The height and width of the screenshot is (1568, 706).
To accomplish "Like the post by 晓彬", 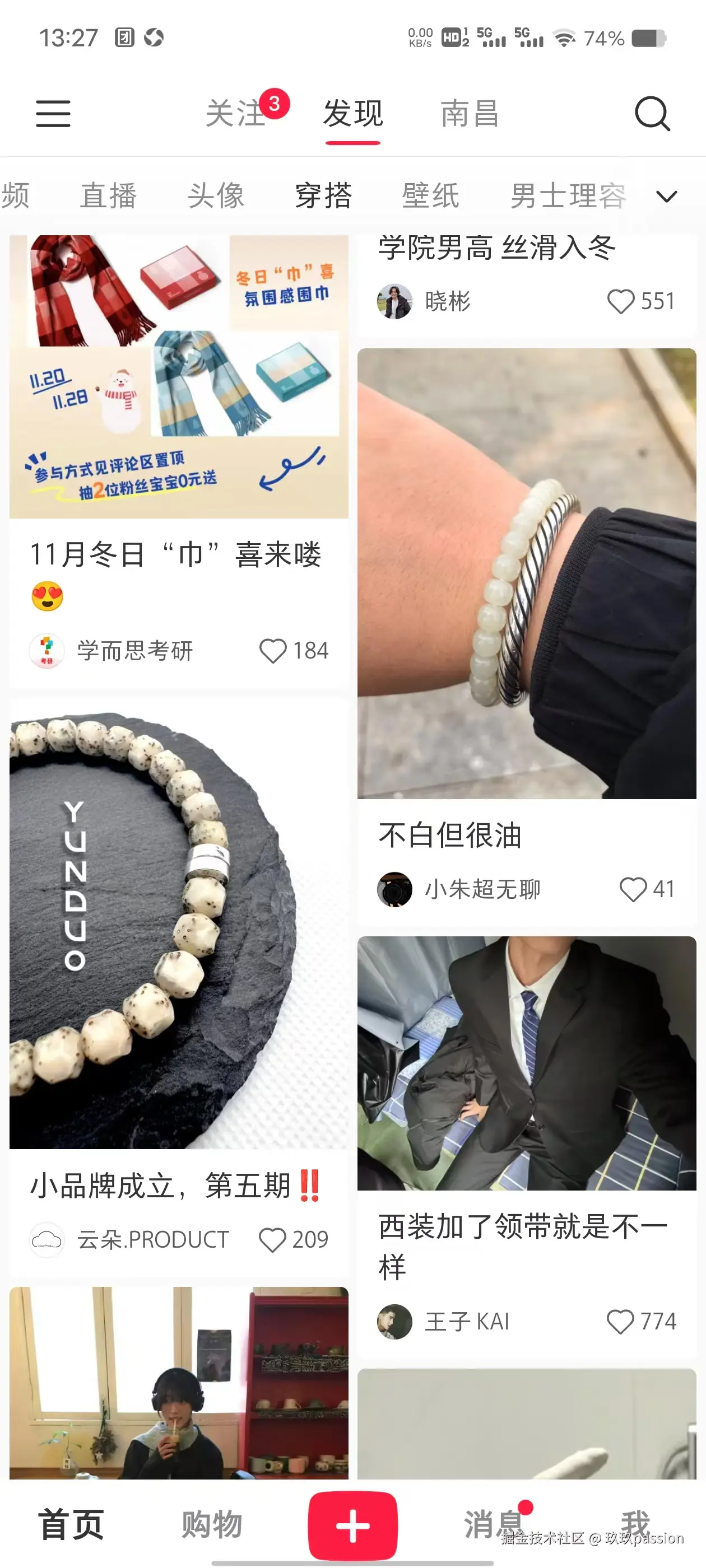I will tap(621, 301).
